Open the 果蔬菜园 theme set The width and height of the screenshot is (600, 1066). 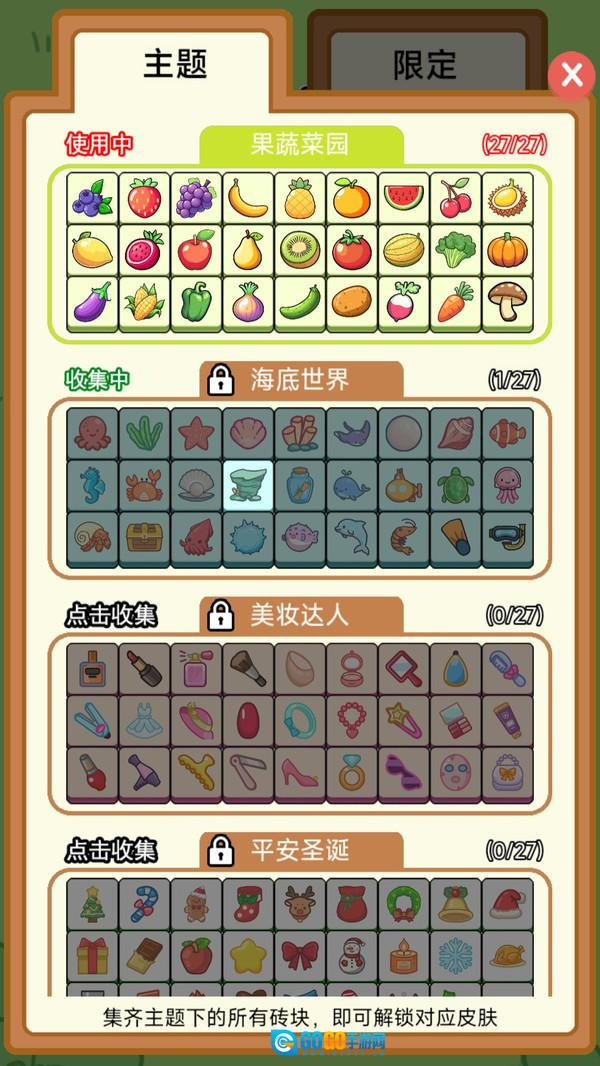point(300,145)
